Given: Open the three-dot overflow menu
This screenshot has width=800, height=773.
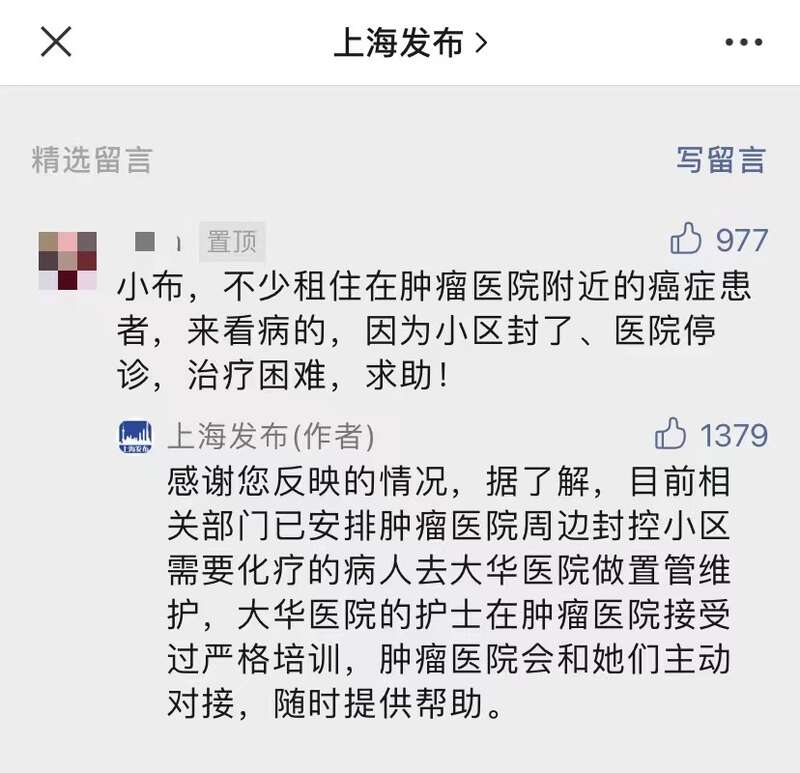Looking at the screenshot, I should coord(743,42).
